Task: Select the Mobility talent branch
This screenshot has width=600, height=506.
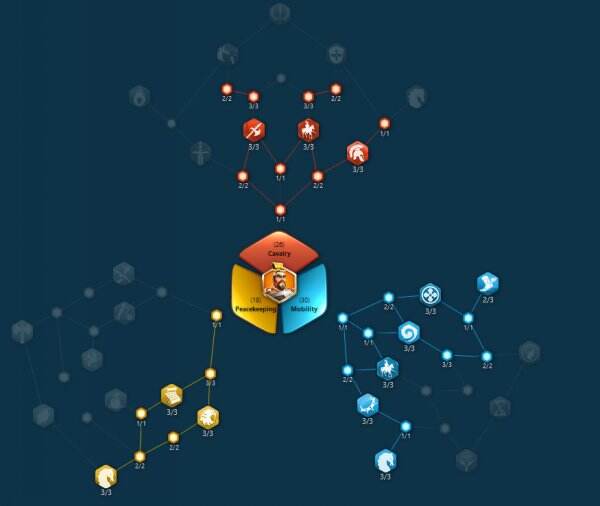Action: point(308,300)
